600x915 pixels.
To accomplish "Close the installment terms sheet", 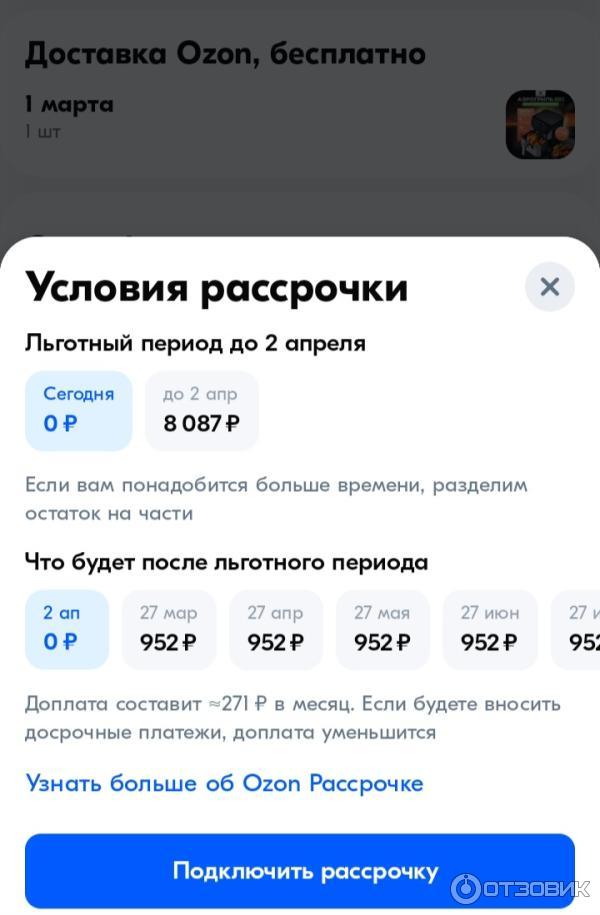I will pos(549,287).
